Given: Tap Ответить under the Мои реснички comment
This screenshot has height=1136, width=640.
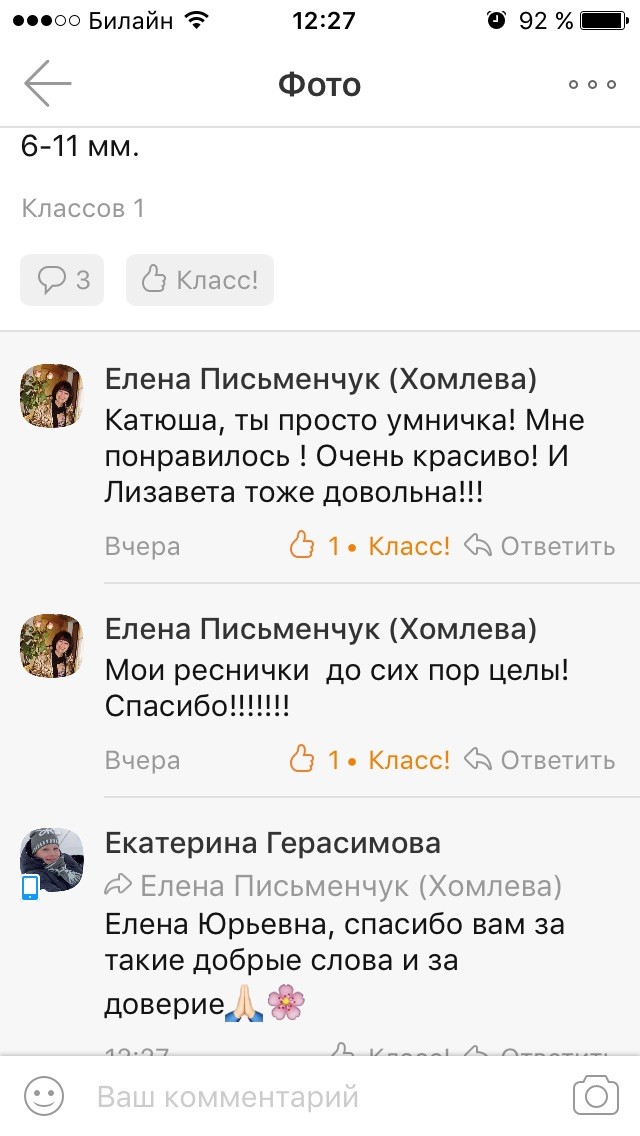Looking at the screenshot, I should click(x=542, y=760).
